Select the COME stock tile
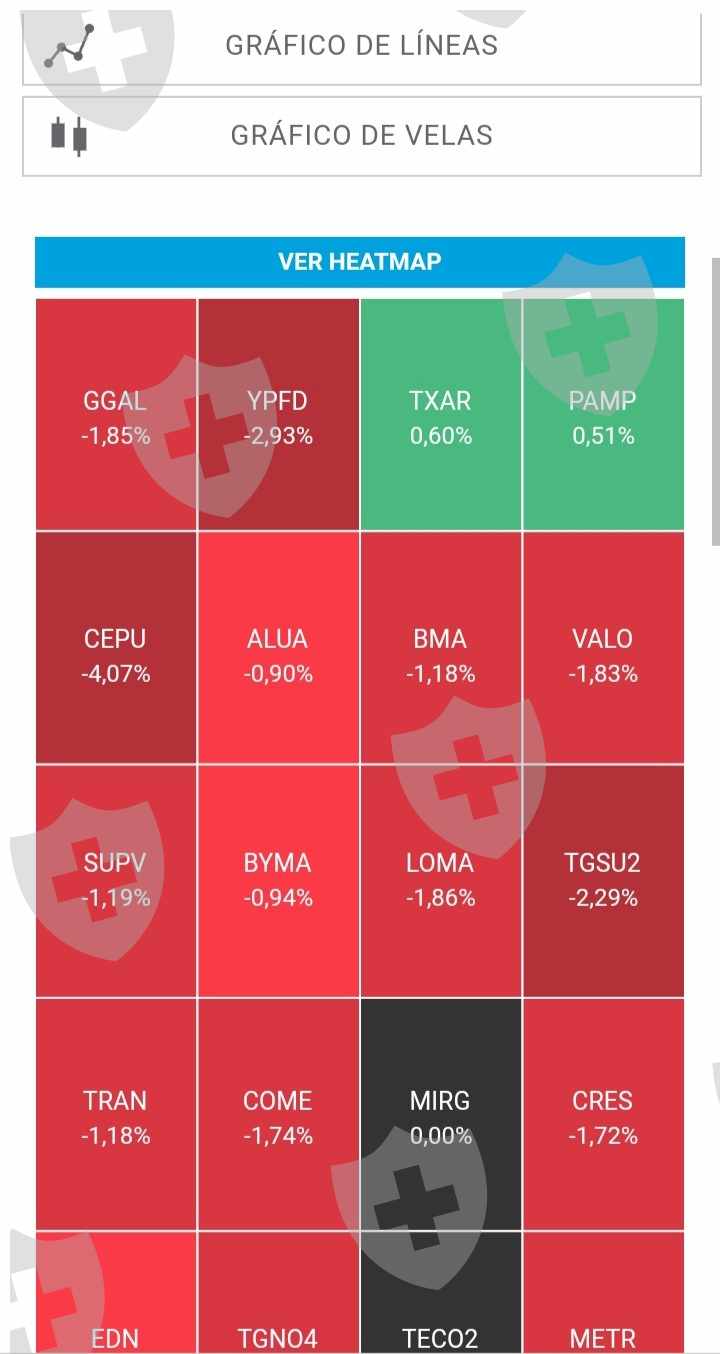This screenshot has height=1354, width=720. (278, 1115)
